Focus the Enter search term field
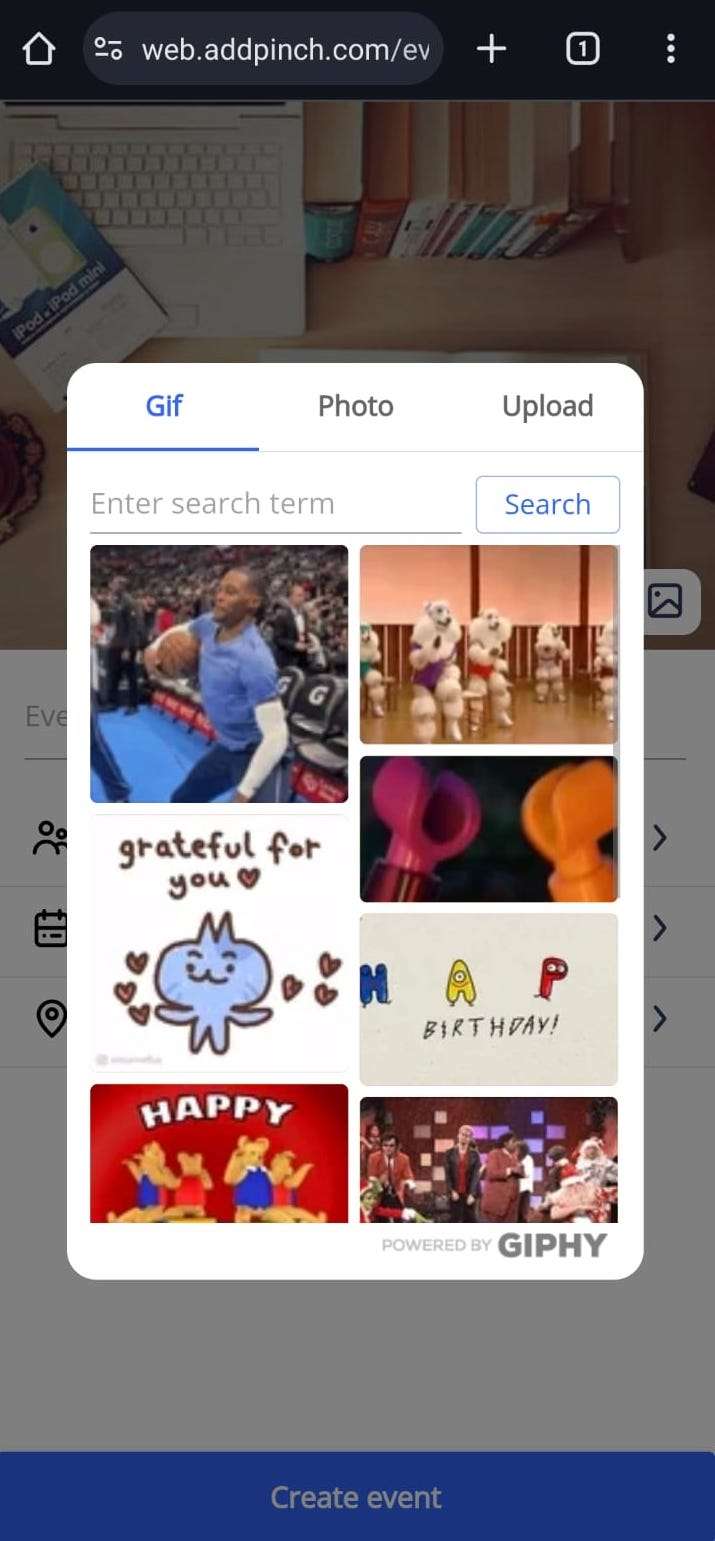 coord(275,504)
